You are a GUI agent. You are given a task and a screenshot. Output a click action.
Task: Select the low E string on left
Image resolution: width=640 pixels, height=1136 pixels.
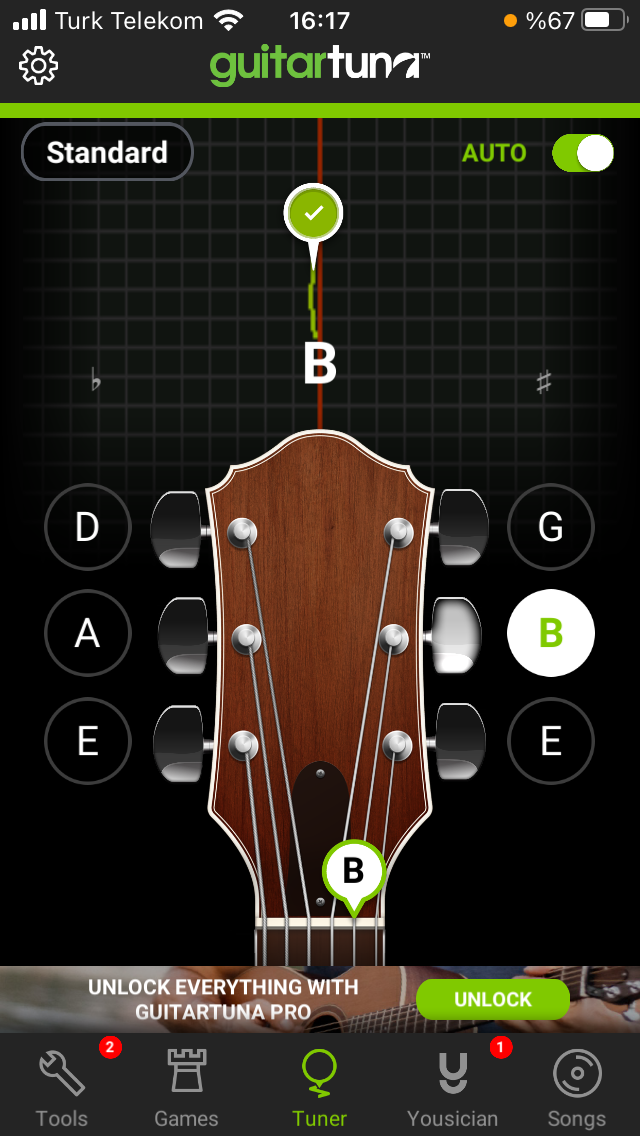click(x=88, y=741)
